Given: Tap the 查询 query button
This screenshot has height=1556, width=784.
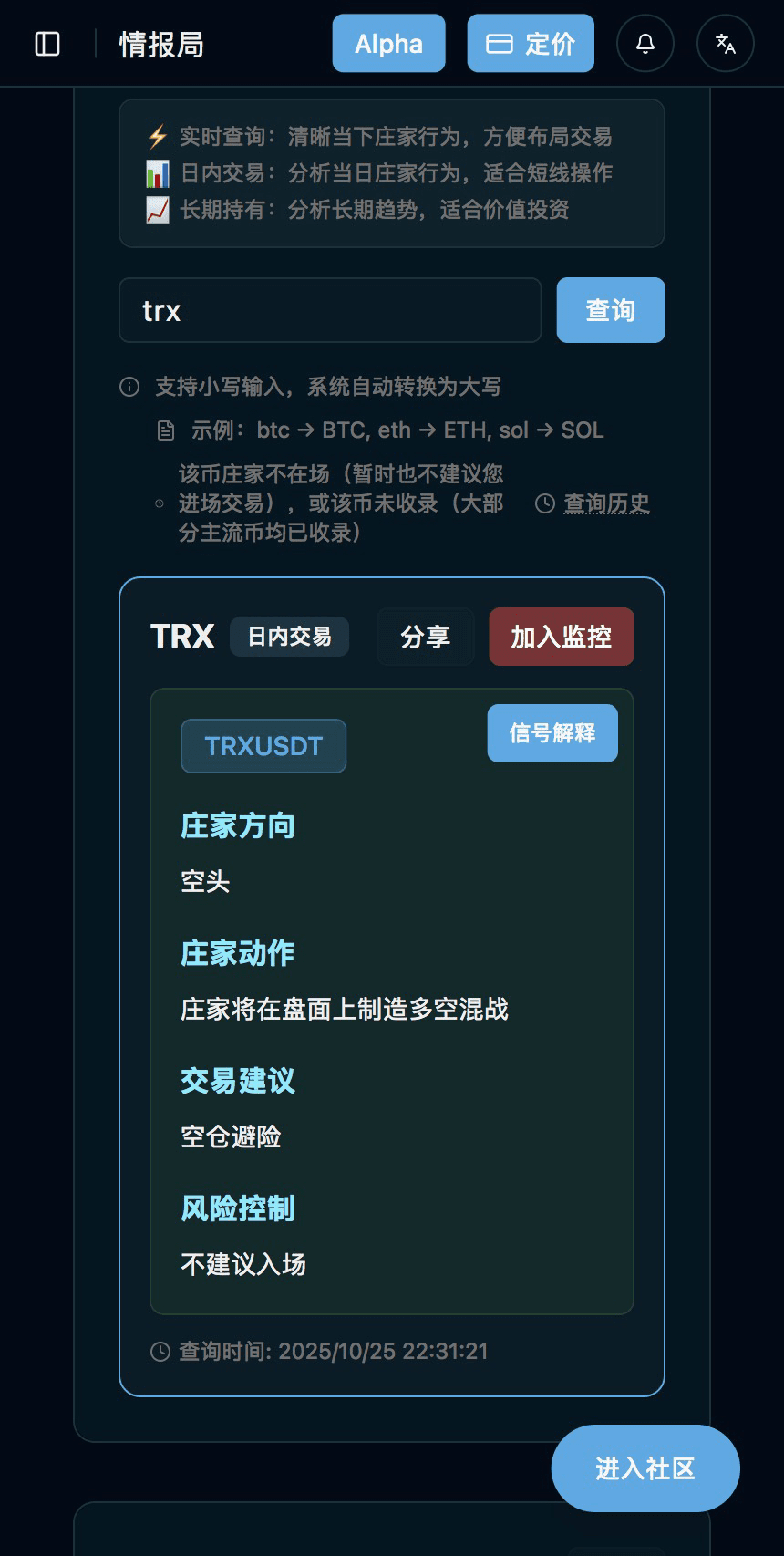Looking at the screenshot, I should 611,311.
